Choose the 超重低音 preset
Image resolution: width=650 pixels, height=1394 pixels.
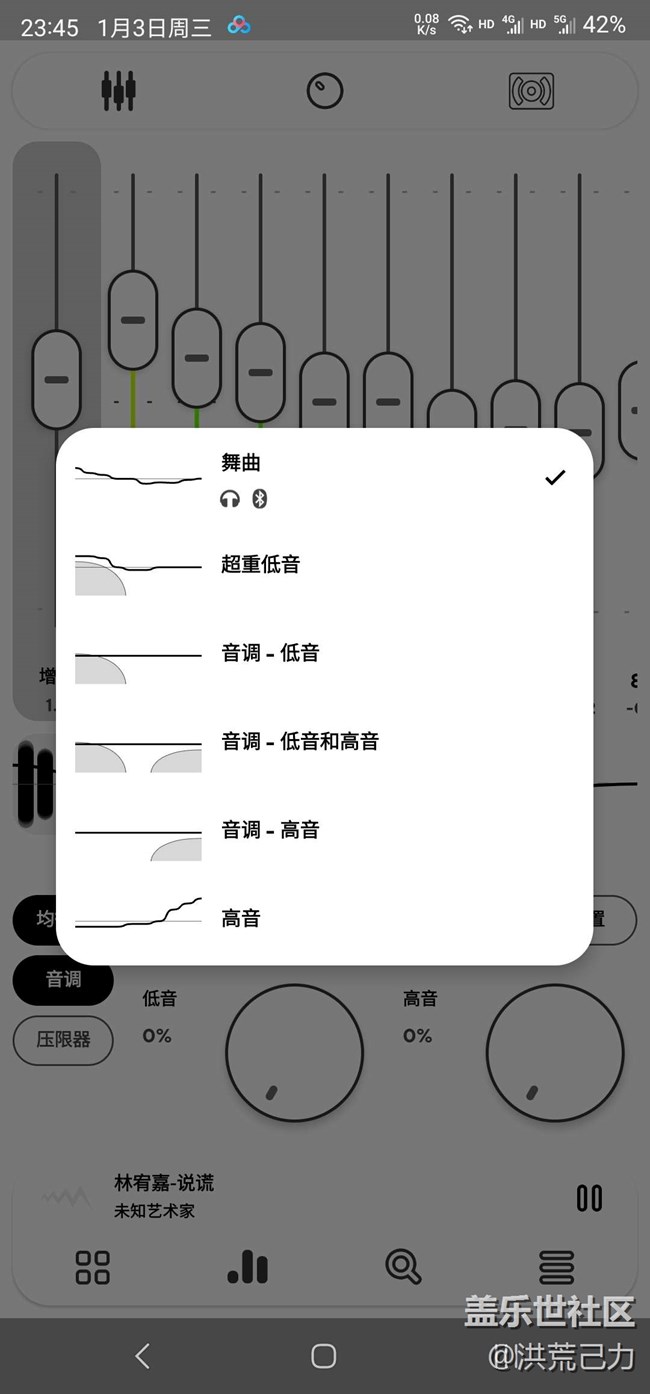322,565
